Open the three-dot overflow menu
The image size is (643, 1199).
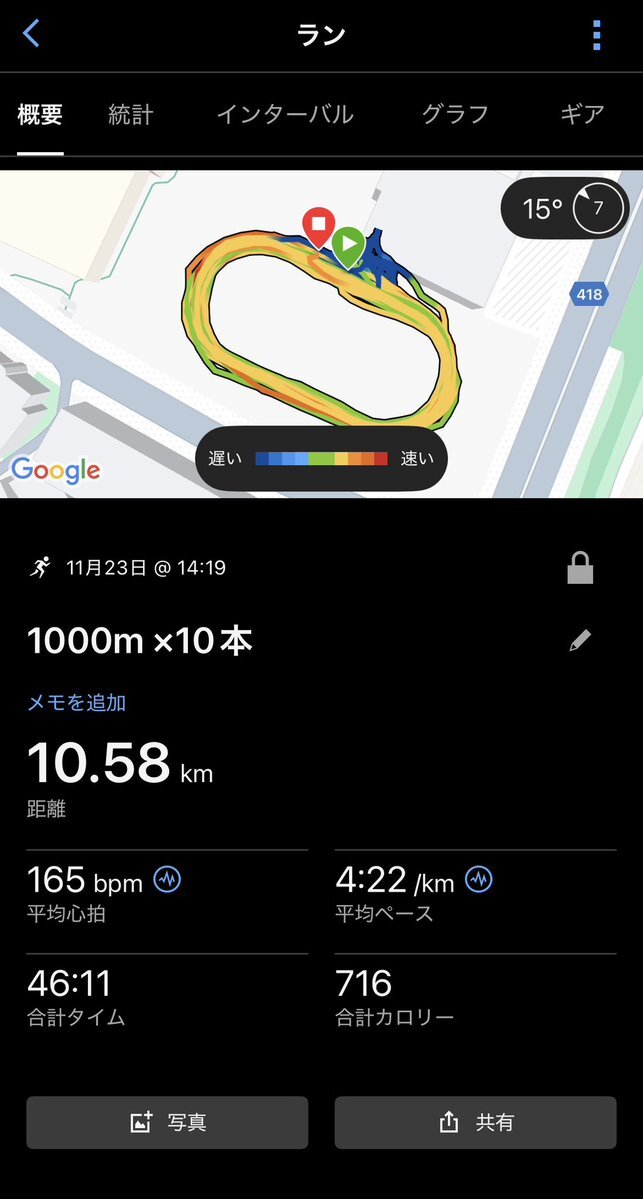point(597,35)
